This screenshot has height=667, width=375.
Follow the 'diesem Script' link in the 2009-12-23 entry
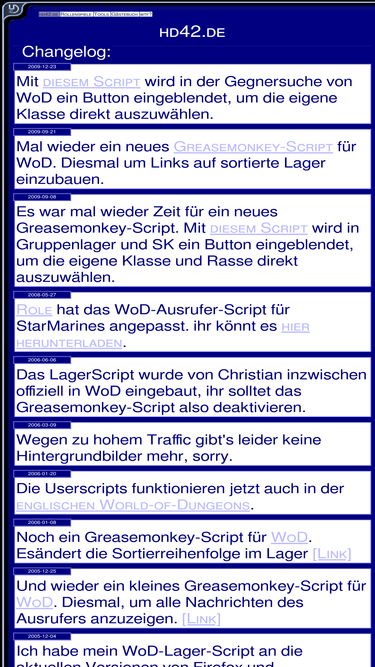[x=92, y=81]
